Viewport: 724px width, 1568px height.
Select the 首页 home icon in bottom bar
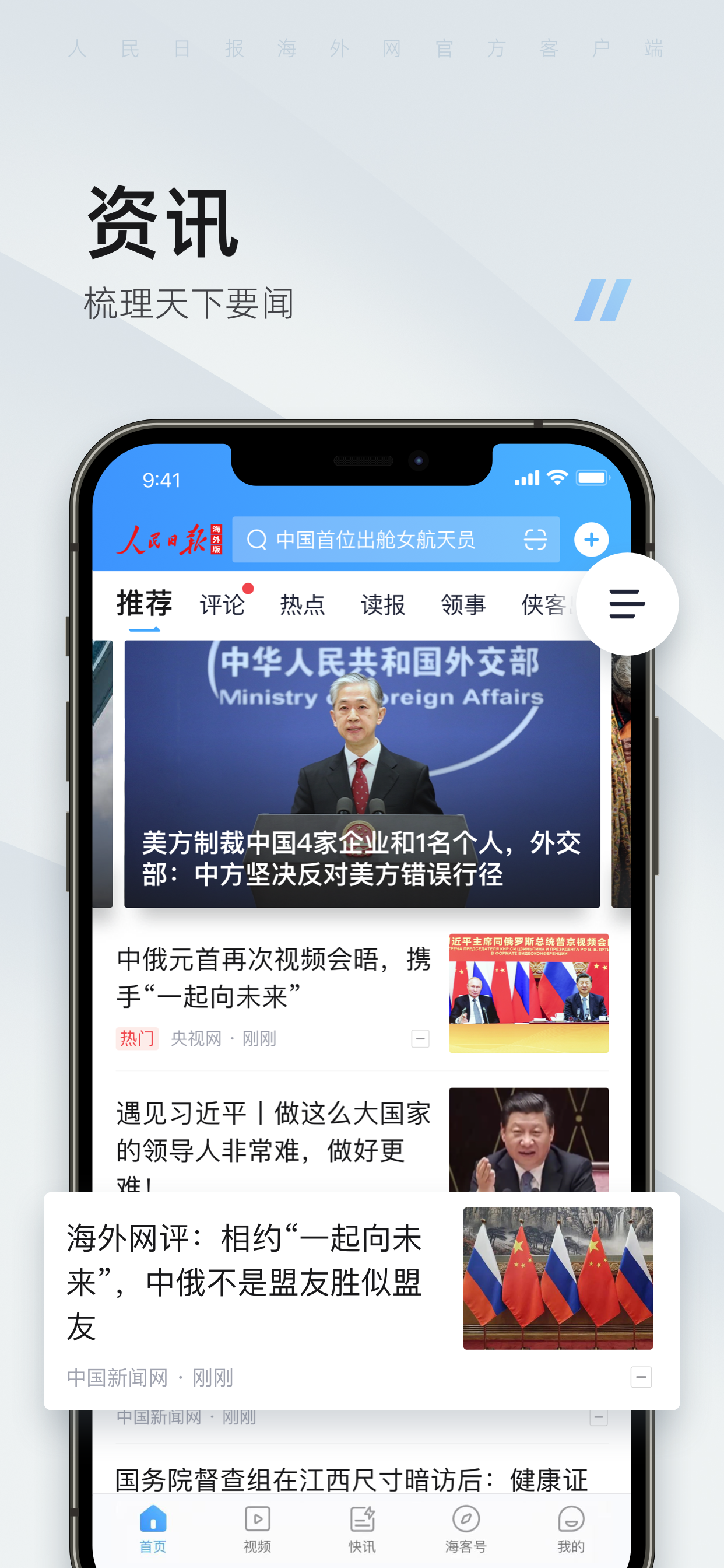pos(152,1521)
